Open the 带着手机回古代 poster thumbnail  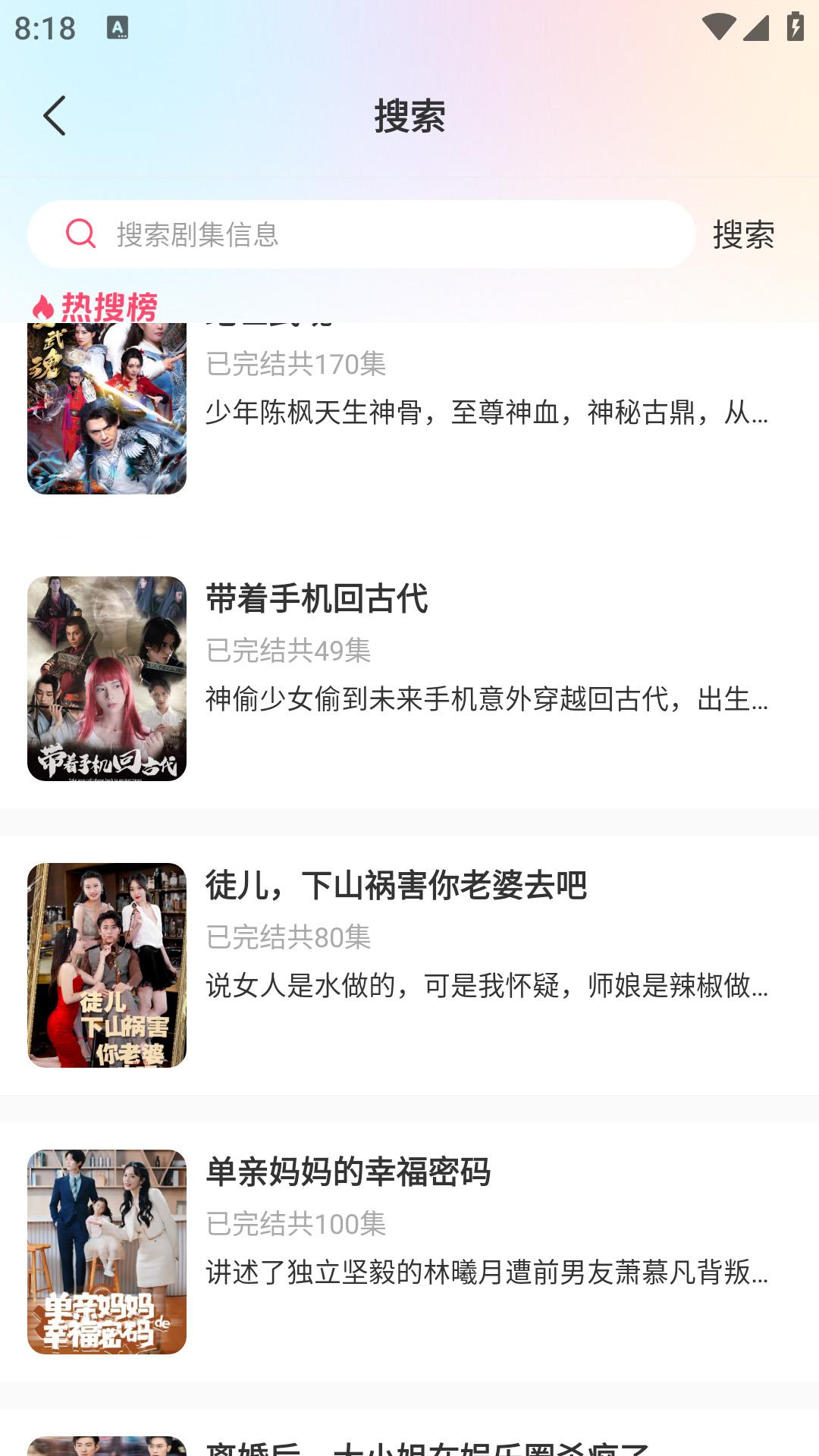pos(107,681)
